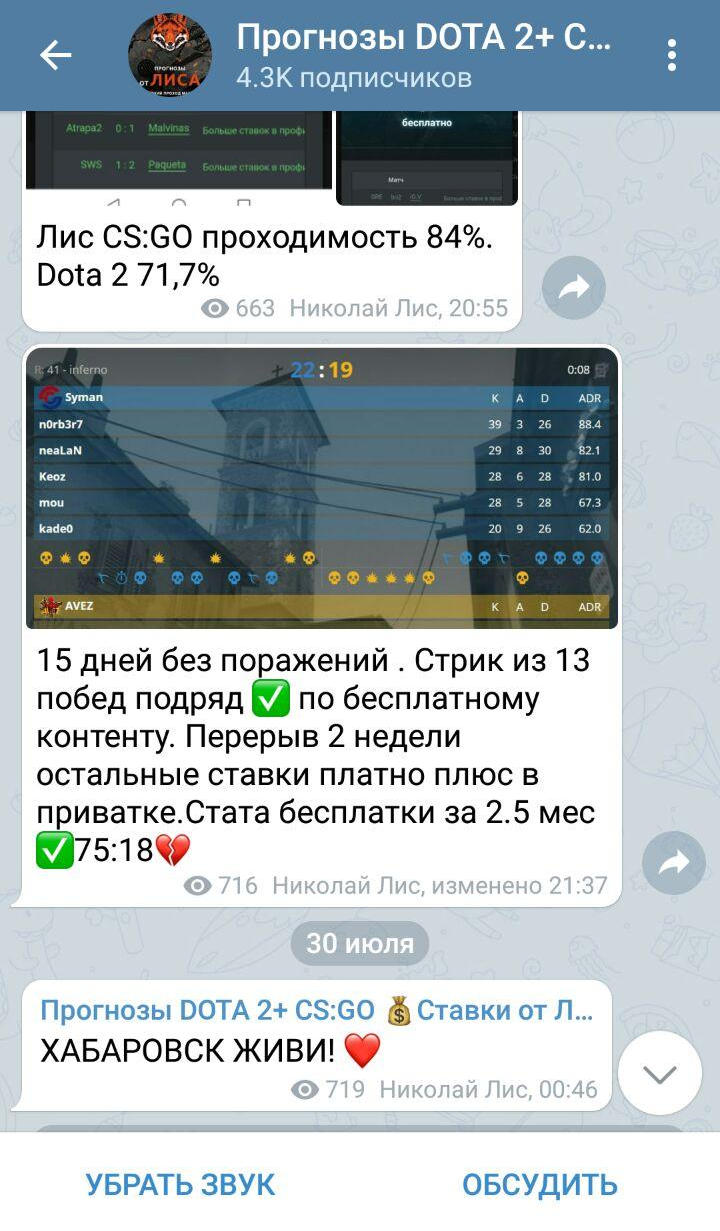Open ОБСУДИТЬ to join the discussion
The height and width of the screenshot is (1231, 720).
tap(540, 1184)
